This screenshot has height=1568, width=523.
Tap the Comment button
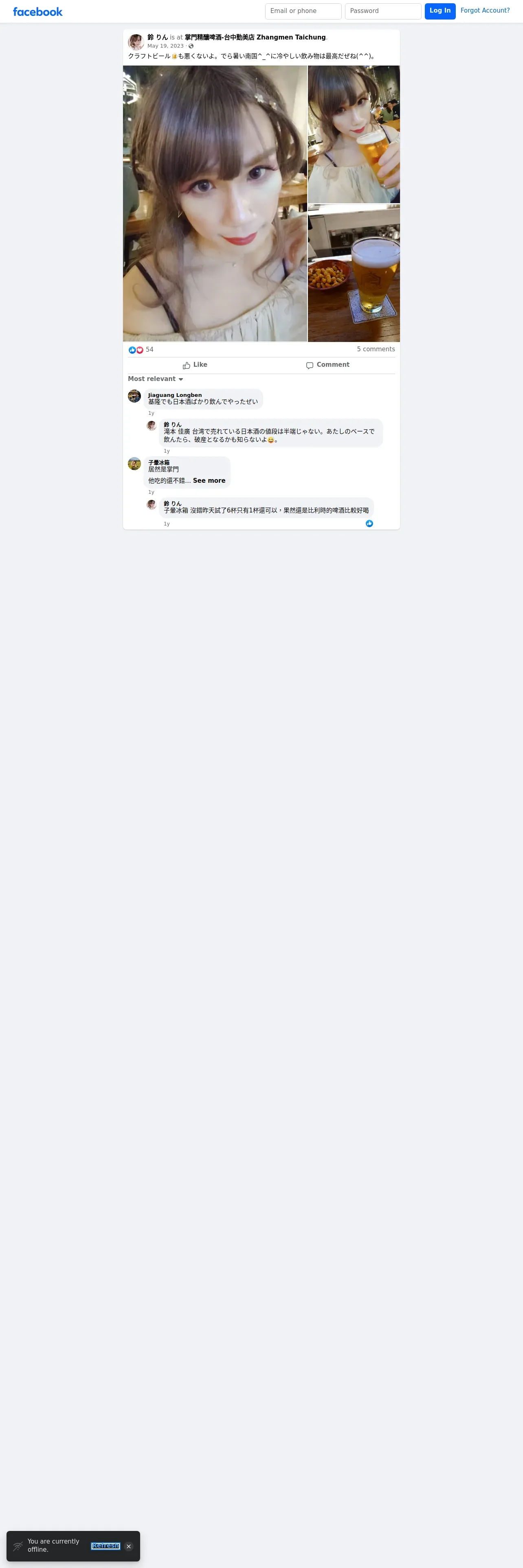coord(327,365)
